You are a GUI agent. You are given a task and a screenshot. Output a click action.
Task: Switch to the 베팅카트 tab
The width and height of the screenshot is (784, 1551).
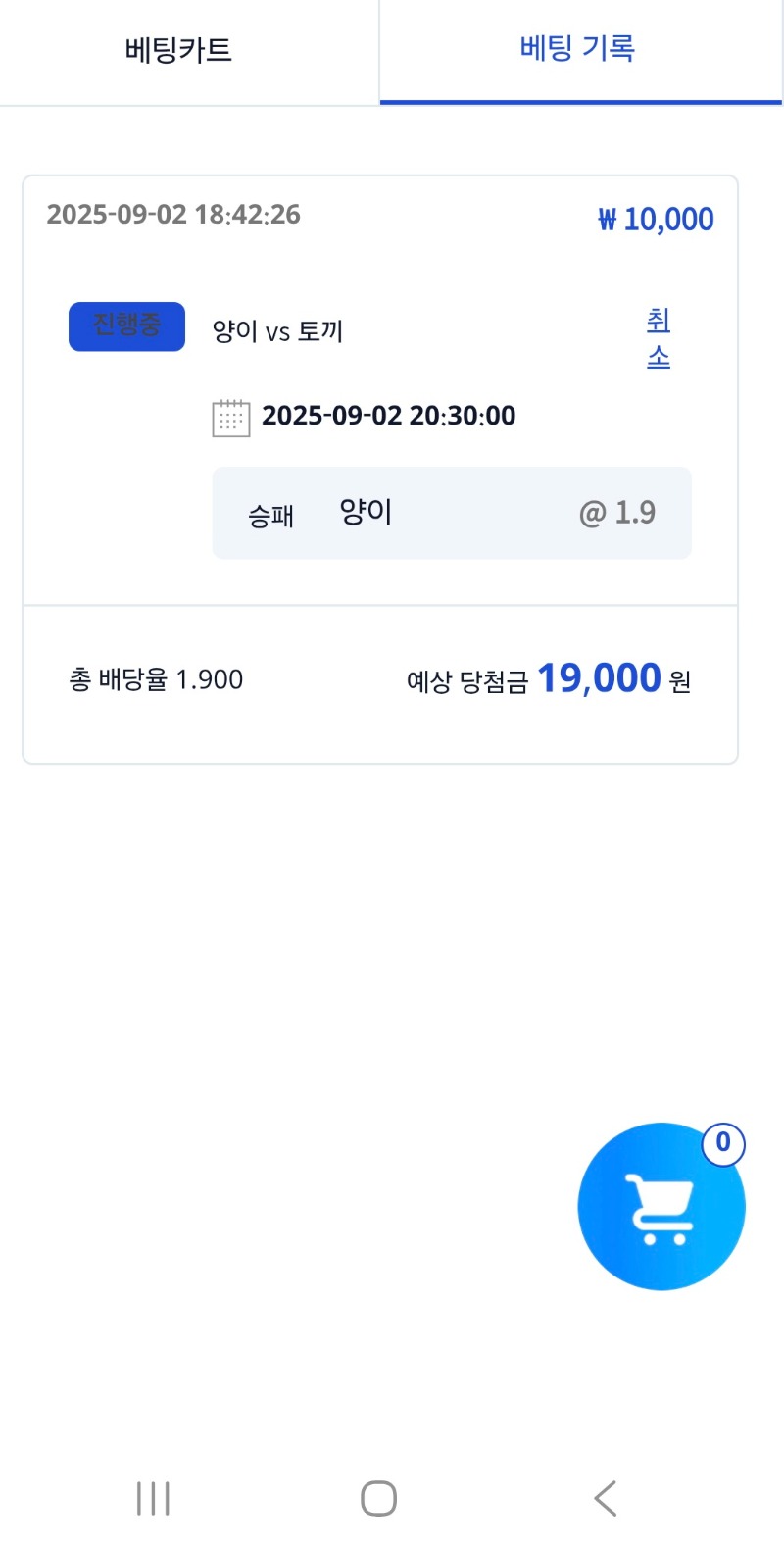pyautogui.click(x=178, y=50)
